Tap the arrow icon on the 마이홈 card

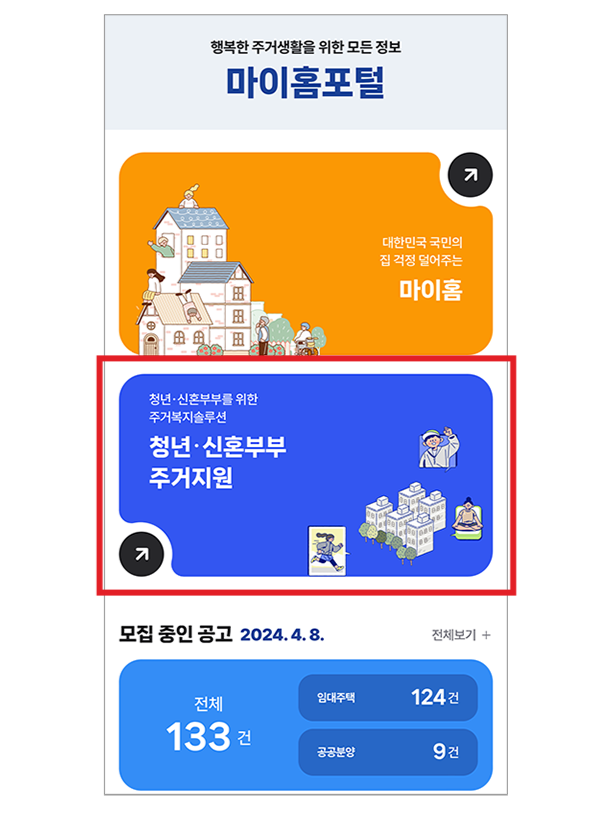tap(470, 175)
